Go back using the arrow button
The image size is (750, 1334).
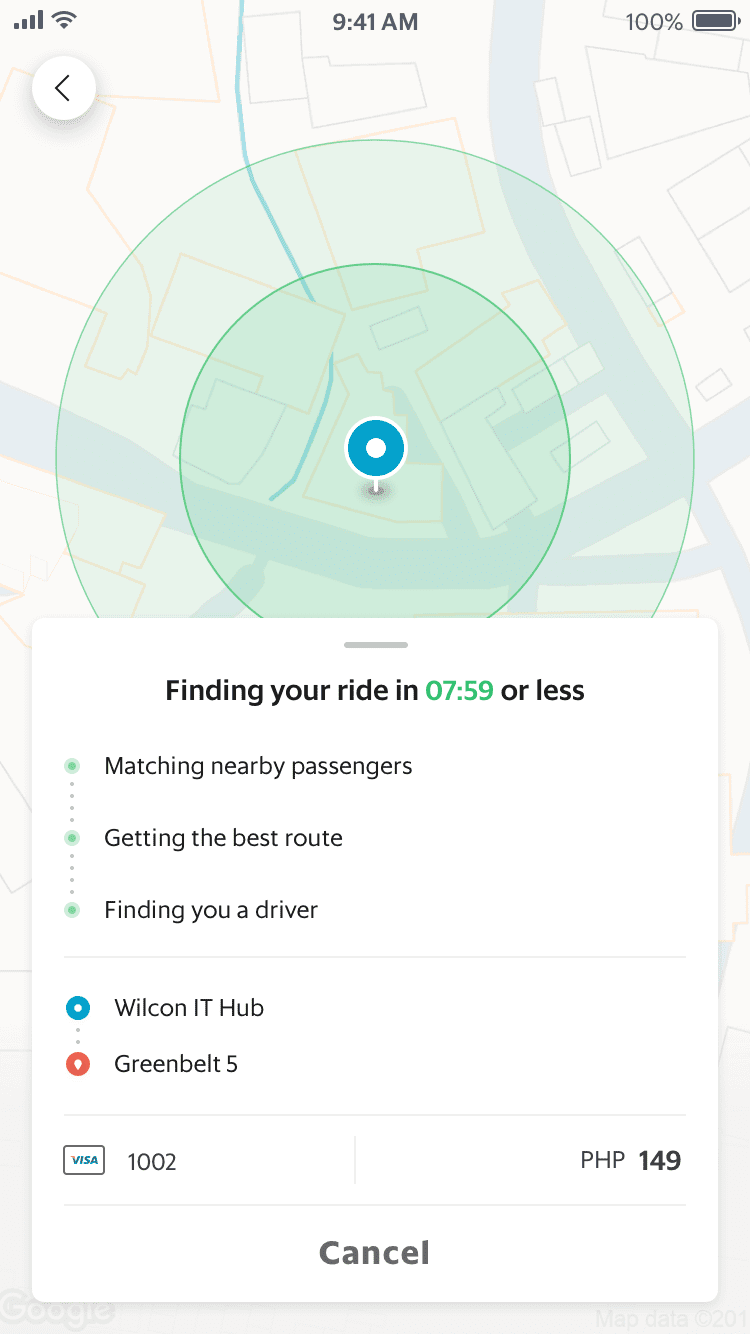click(x=64, y=89)
